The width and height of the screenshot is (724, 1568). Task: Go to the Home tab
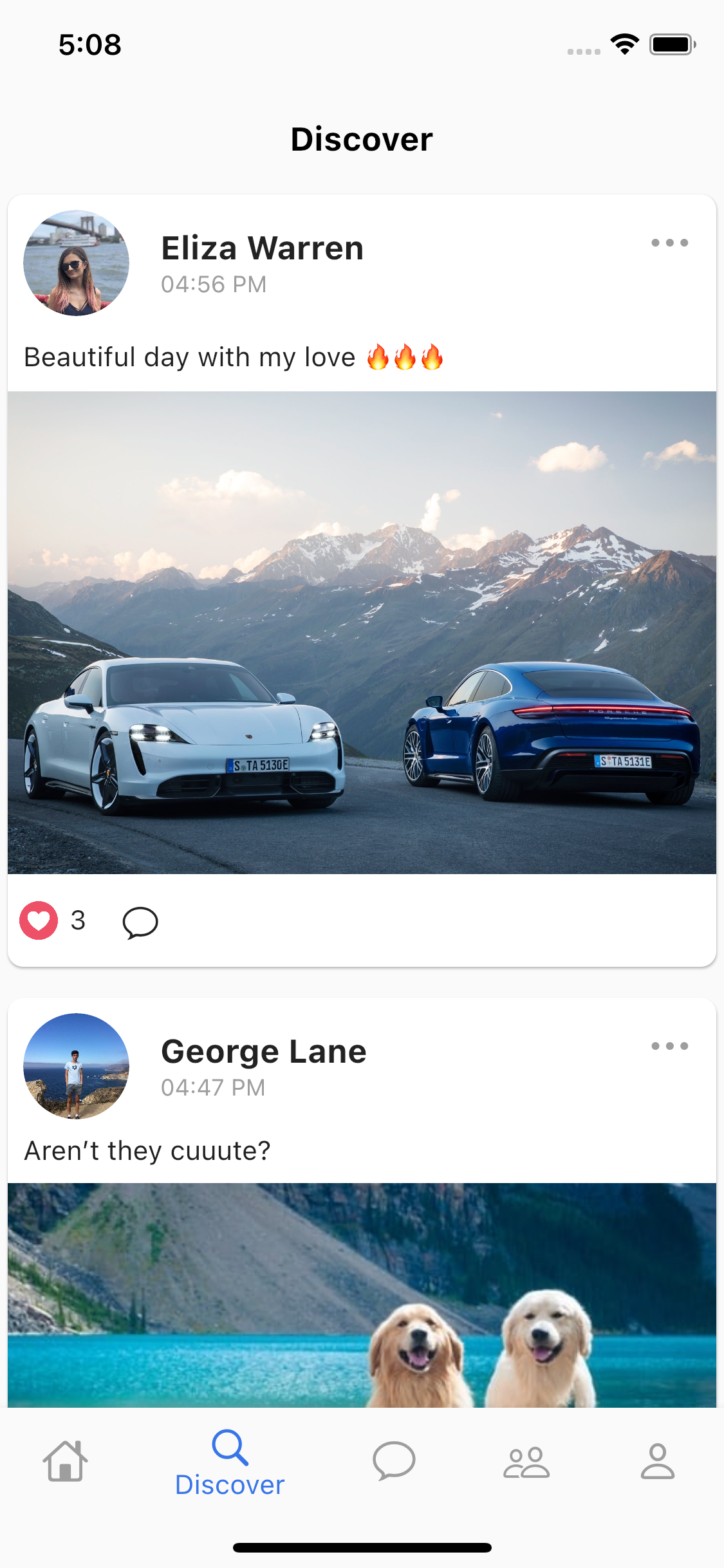tap(65, 1461)
